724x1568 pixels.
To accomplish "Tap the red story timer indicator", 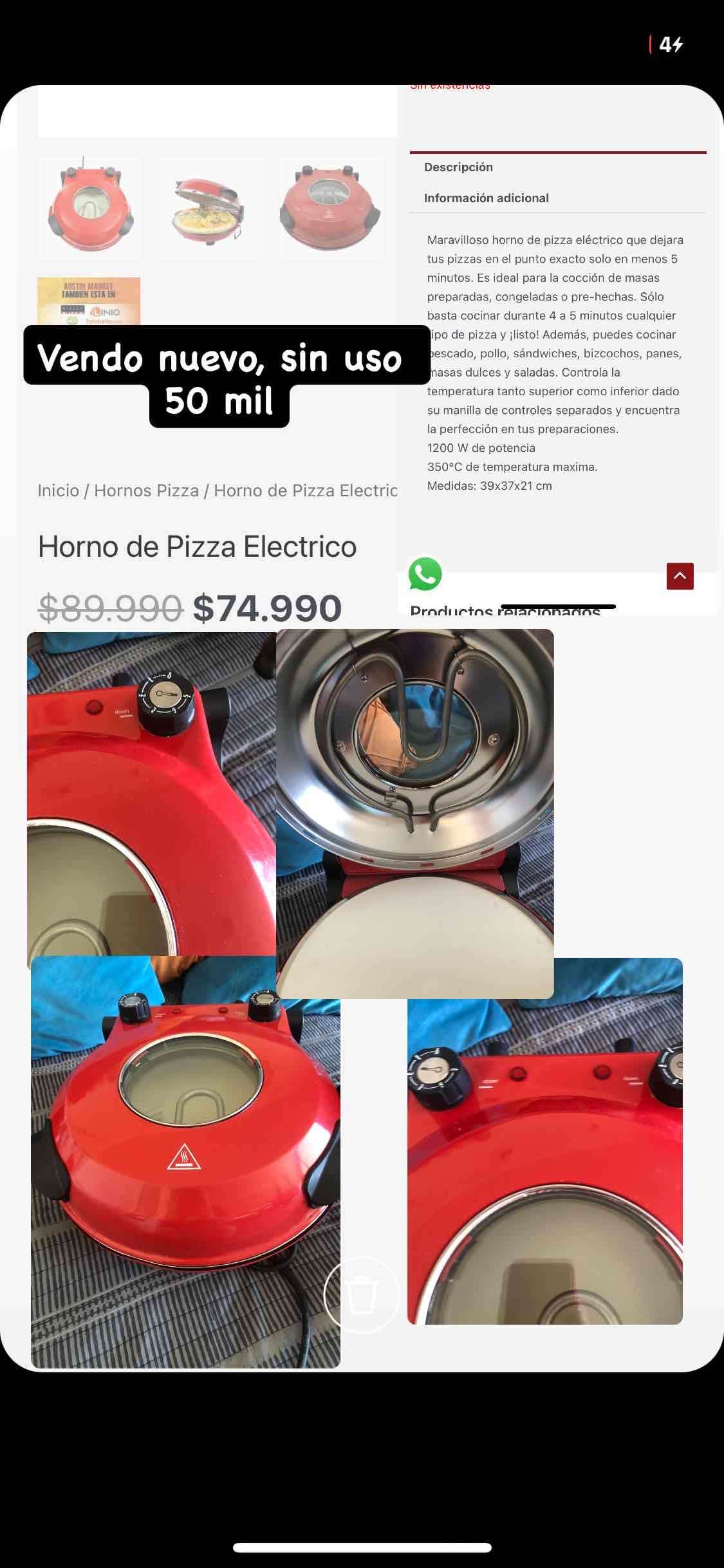I will pos(651,44).
